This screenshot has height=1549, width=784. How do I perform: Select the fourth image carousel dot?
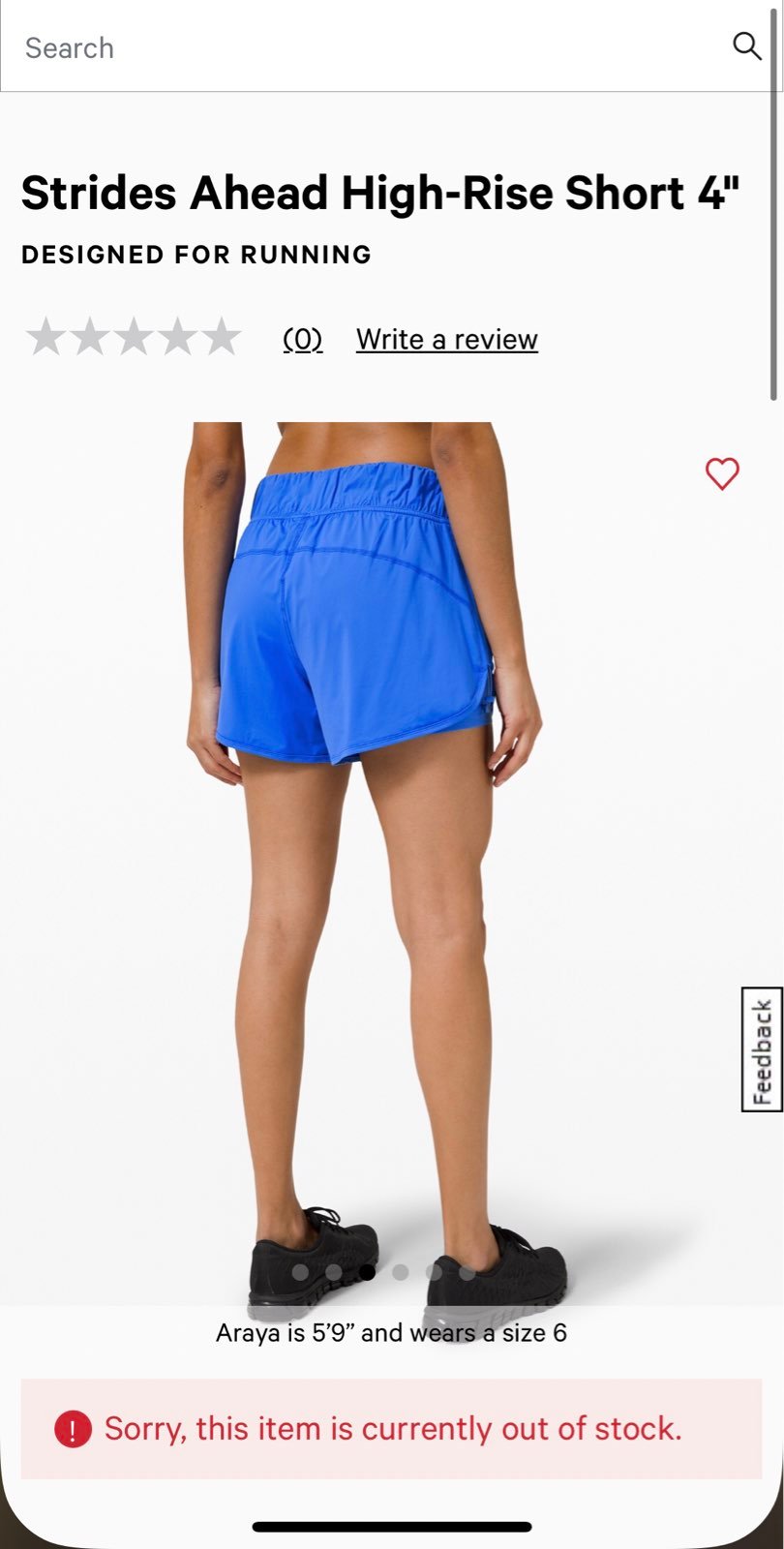(401, 1272)
